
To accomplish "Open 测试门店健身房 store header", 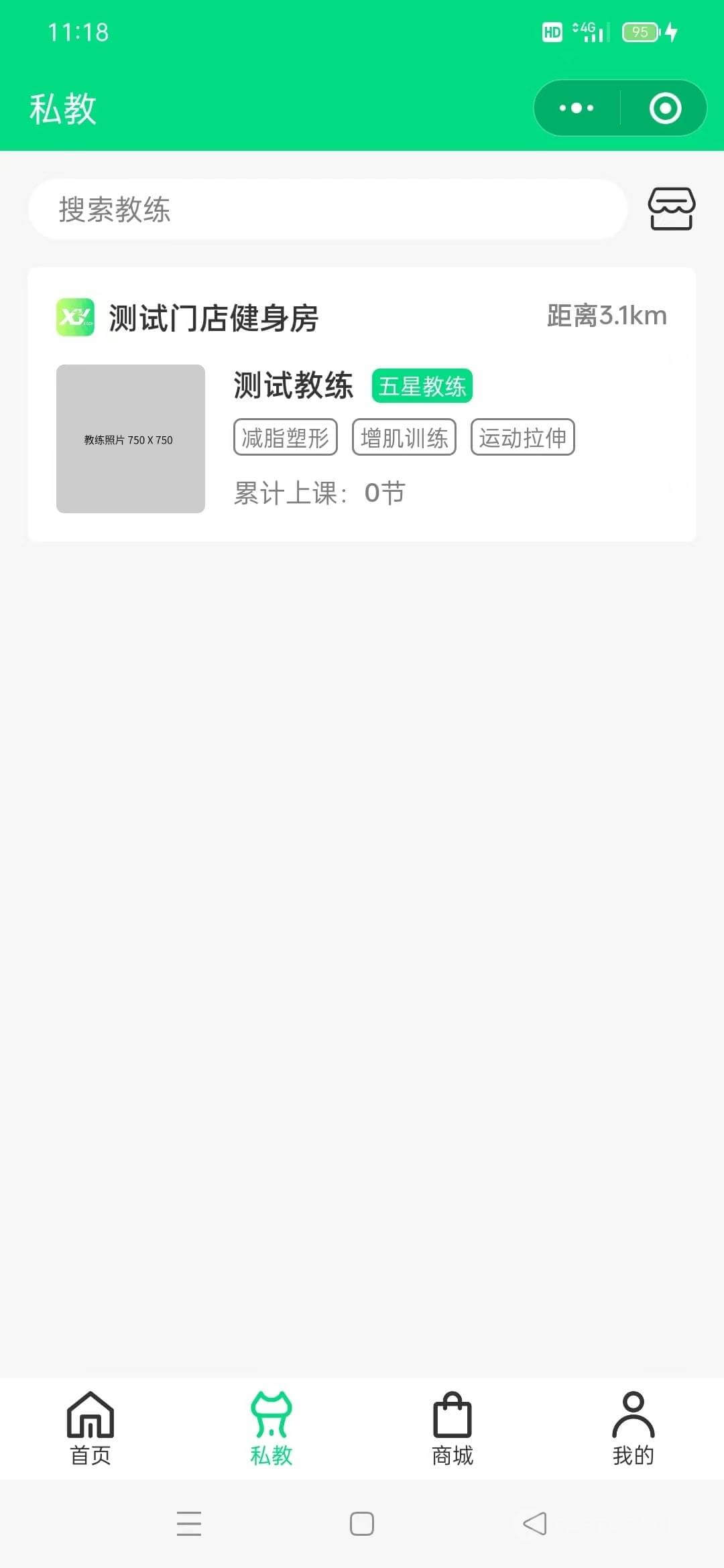I will click(213, 318).
